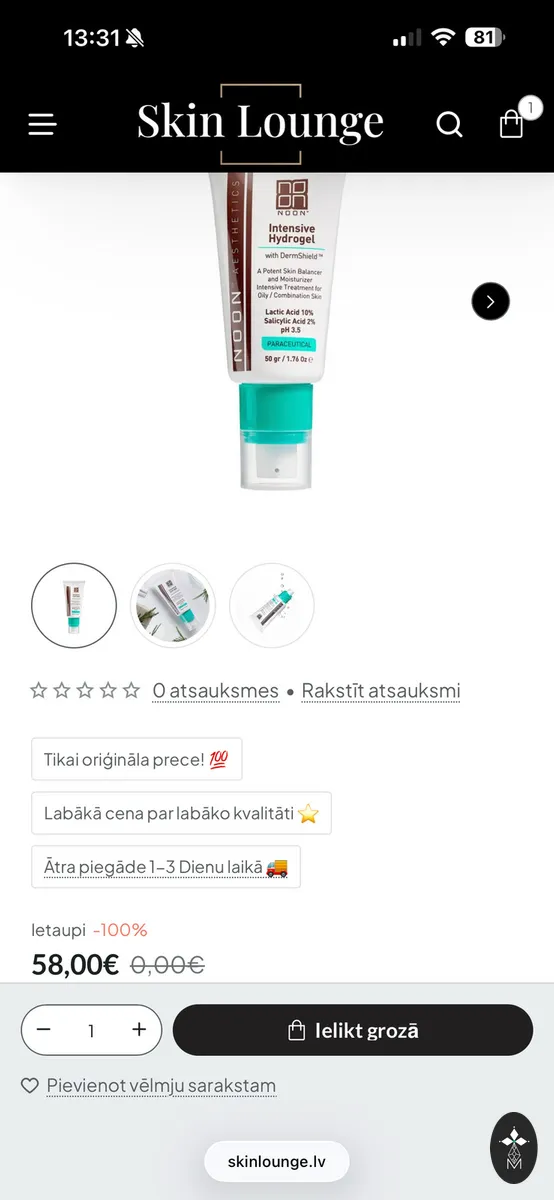
Task: Tap Ielikt grozā to add to cart
Action: click(x=353, y=1030)
